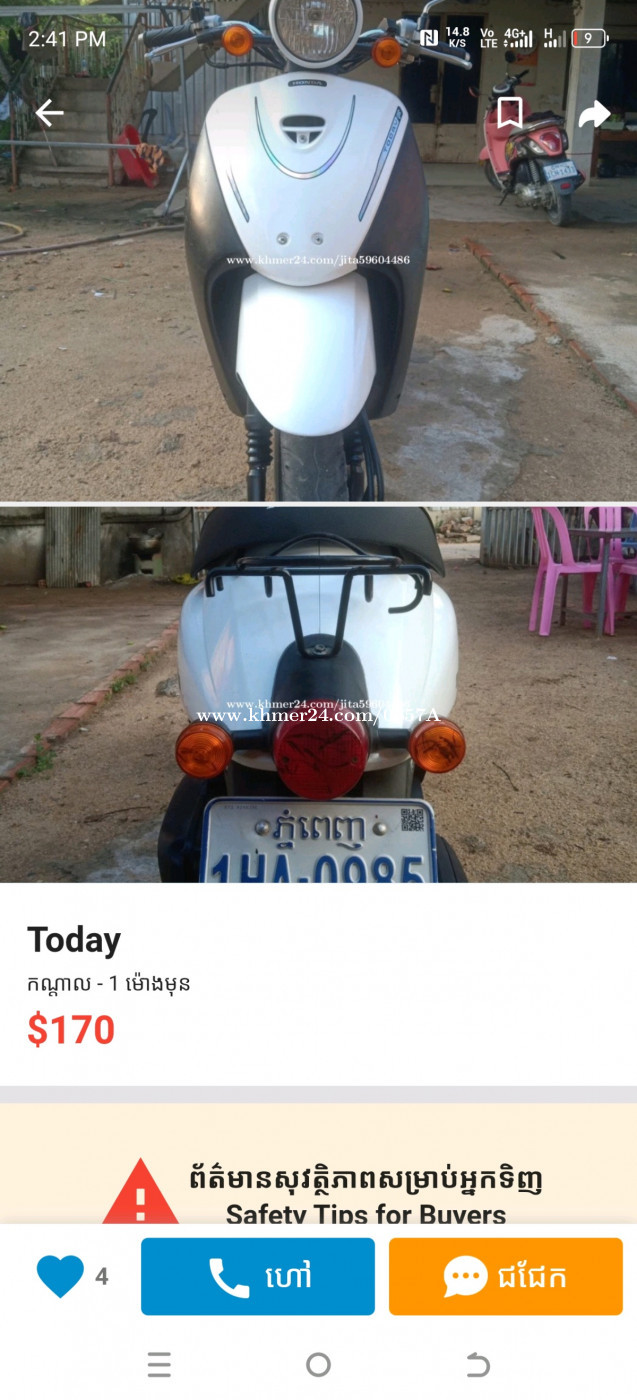Viewport: 637px width, 1400px height.
Task: Chat with the seller via orange button
Action: point(506,1277)
